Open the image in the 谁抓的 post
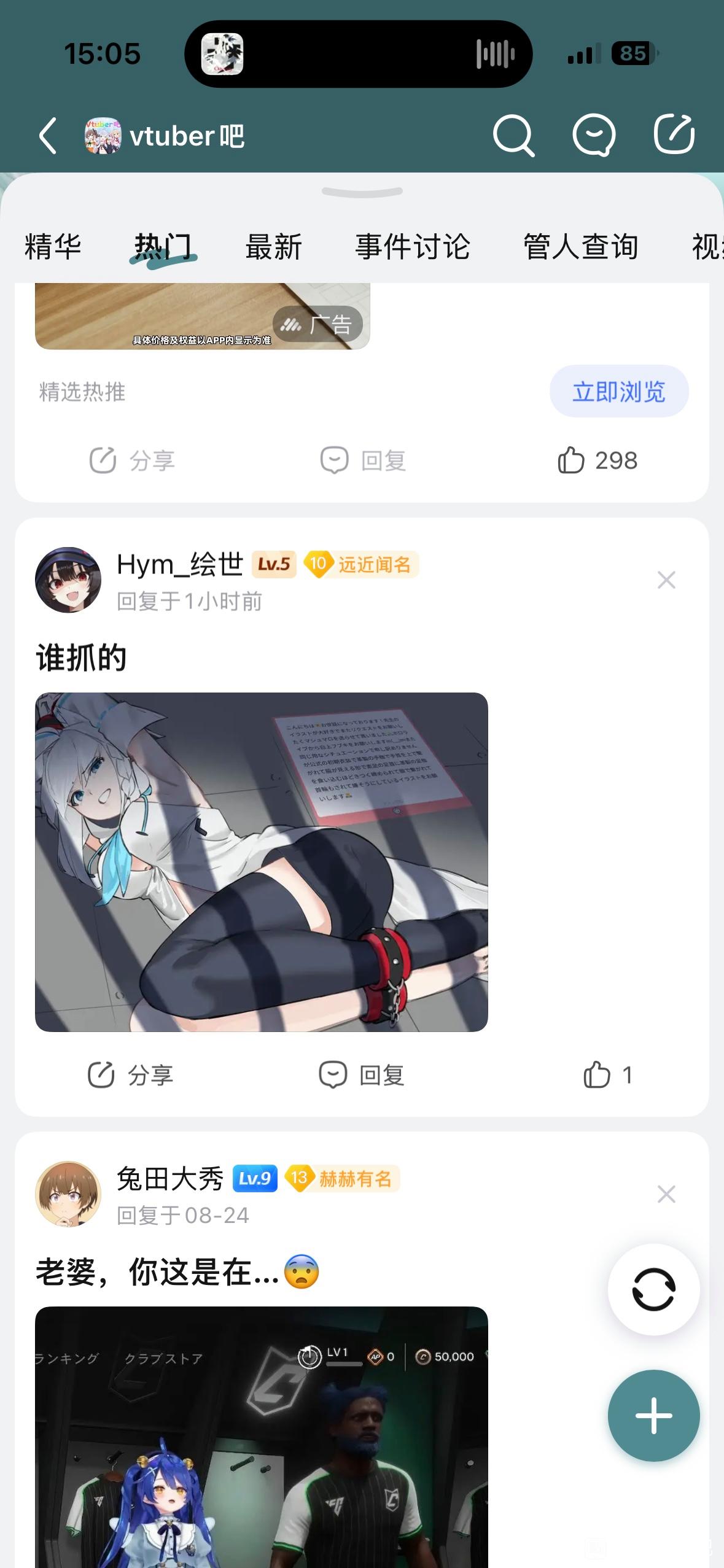The width and height of the screenshot is (724, 1568). 262,862
